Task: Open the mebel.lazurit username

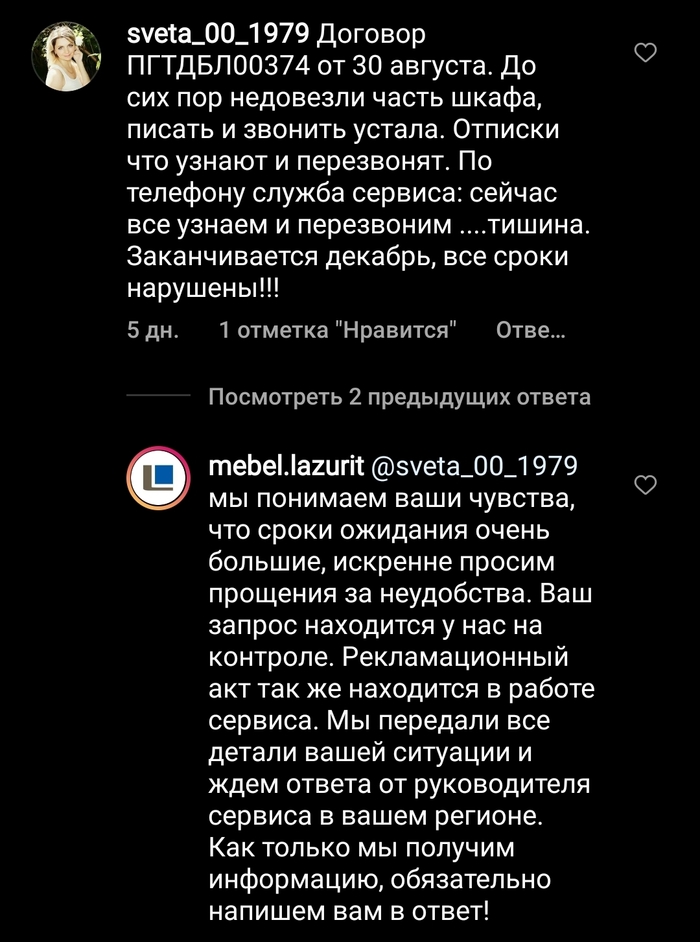Action: (286, 468)
